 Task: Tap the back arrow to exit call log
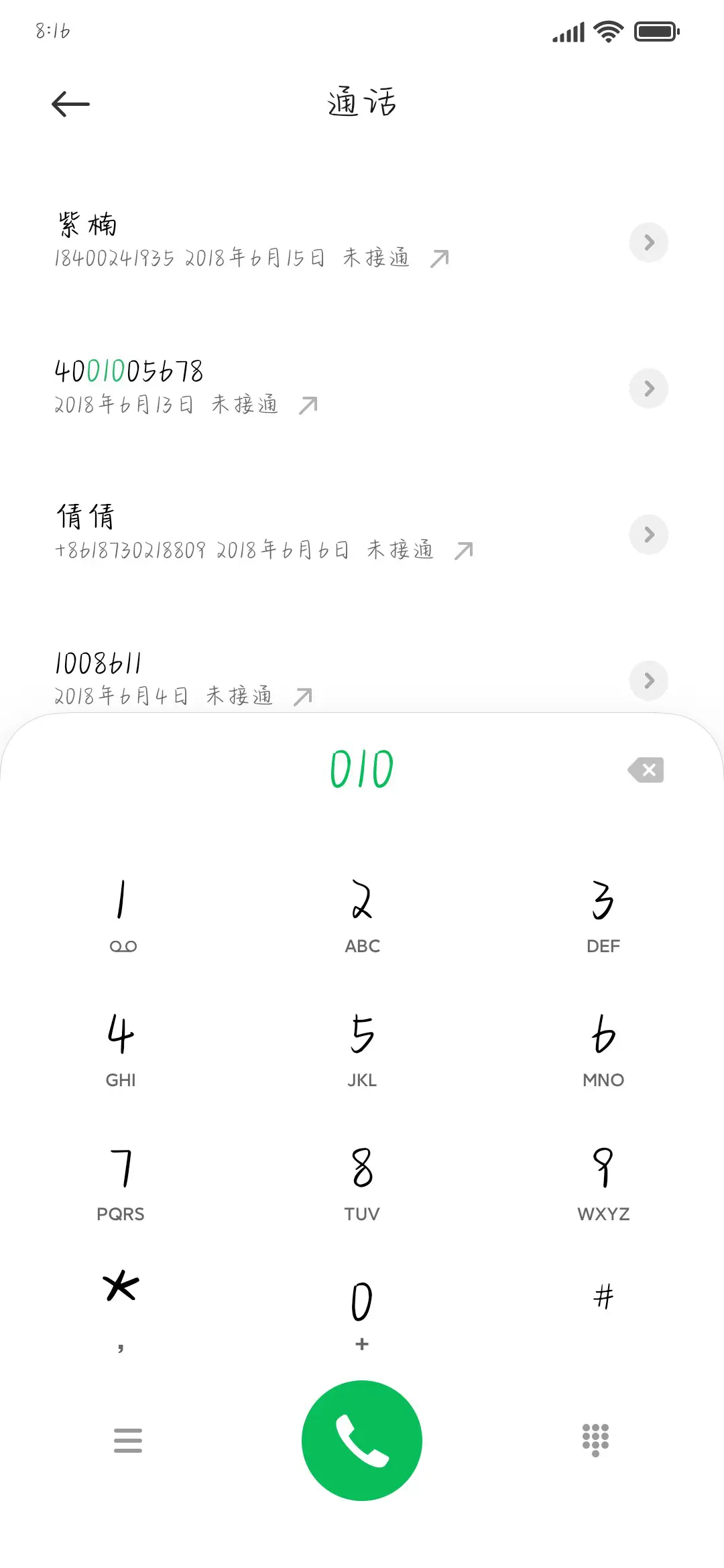[70, 104]
